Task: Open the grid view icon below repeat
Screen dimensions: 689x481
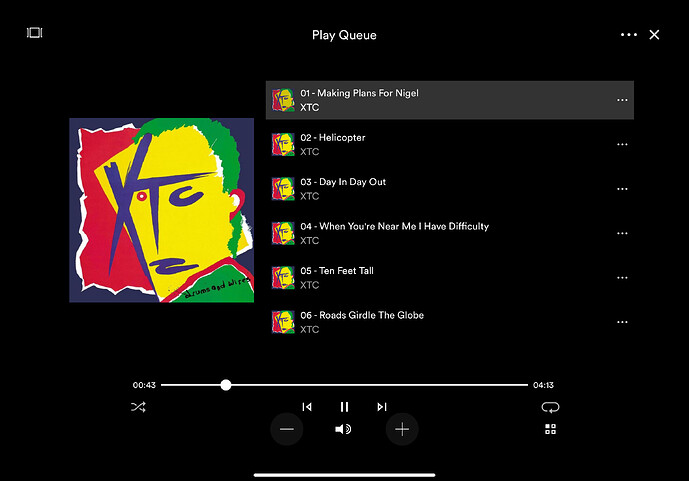Action: click(550, 429)
